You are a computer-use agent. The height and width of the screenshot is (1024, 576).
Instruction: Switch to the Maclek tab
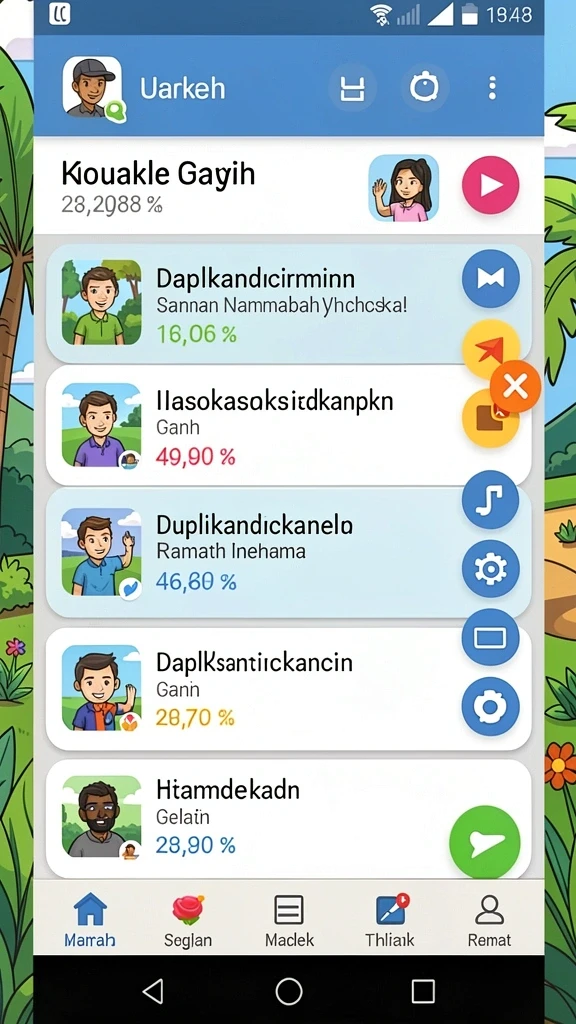pos(289,921)
